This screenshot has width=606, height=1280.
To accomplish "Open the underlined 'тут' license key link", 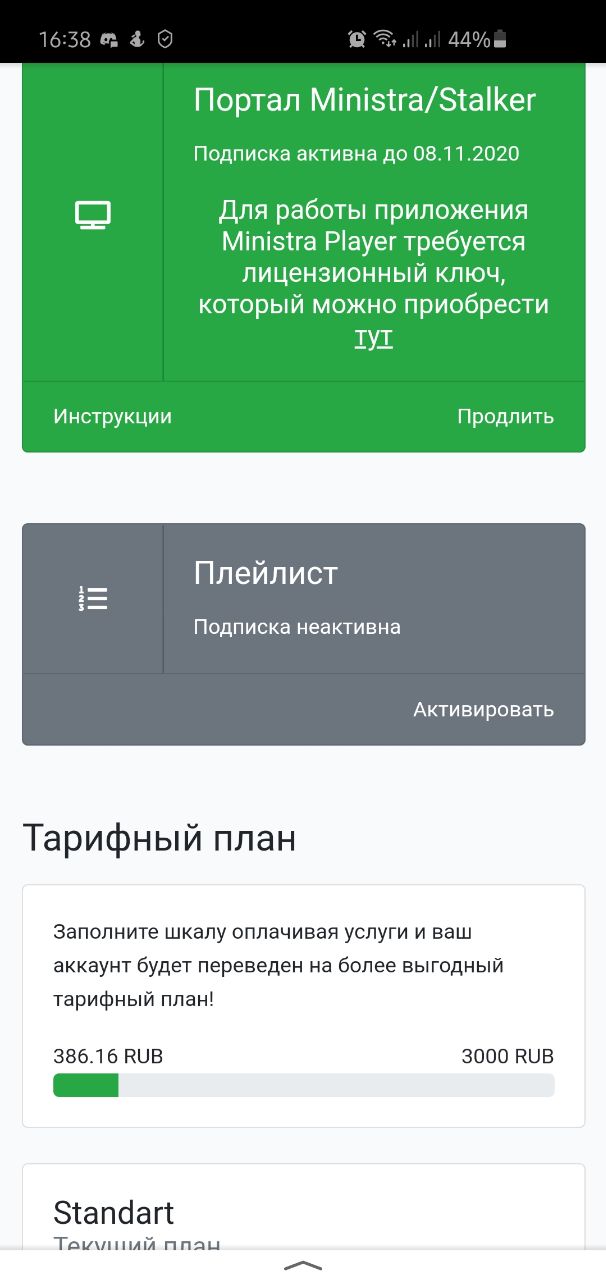I will (373, 338).
